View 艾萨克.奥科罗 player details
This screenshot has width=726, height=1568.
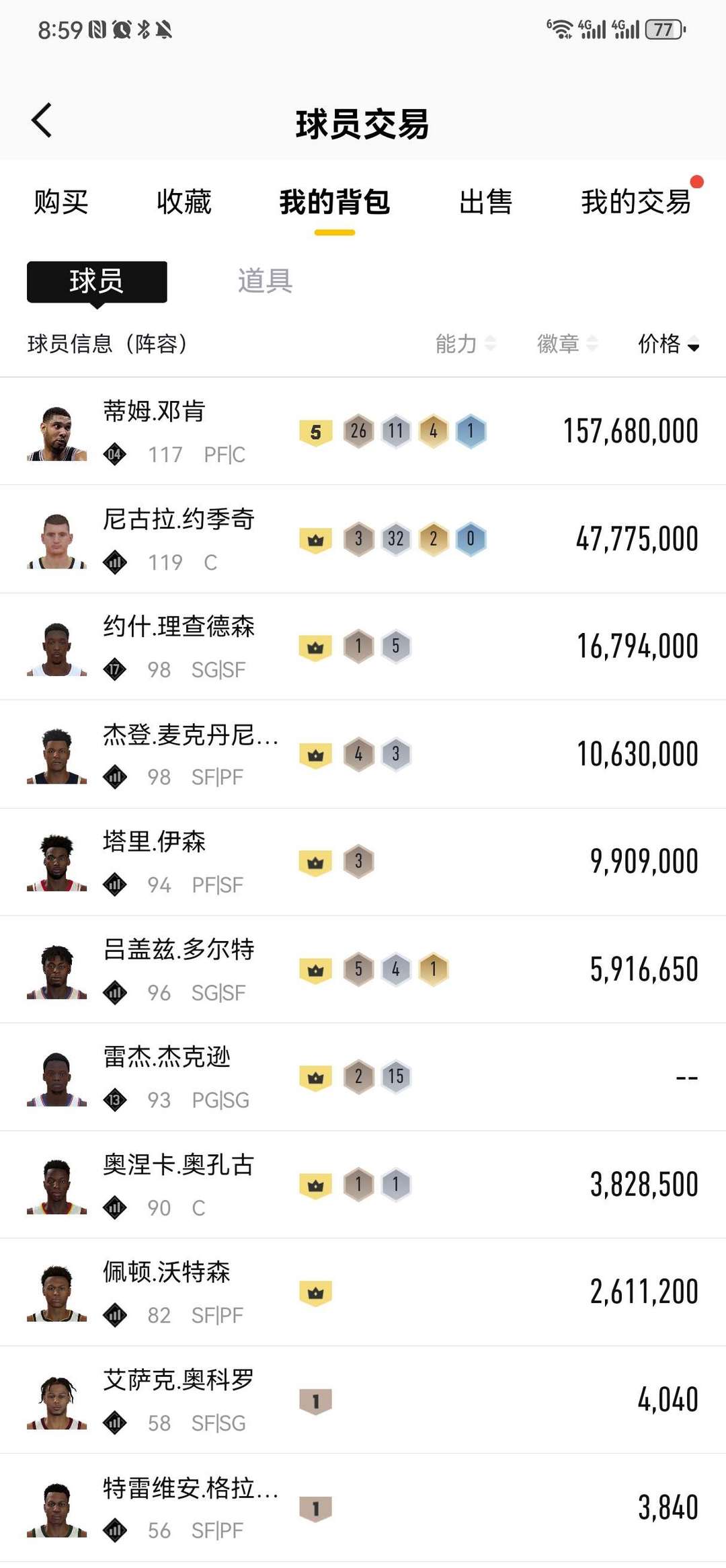pos(363,1400)
